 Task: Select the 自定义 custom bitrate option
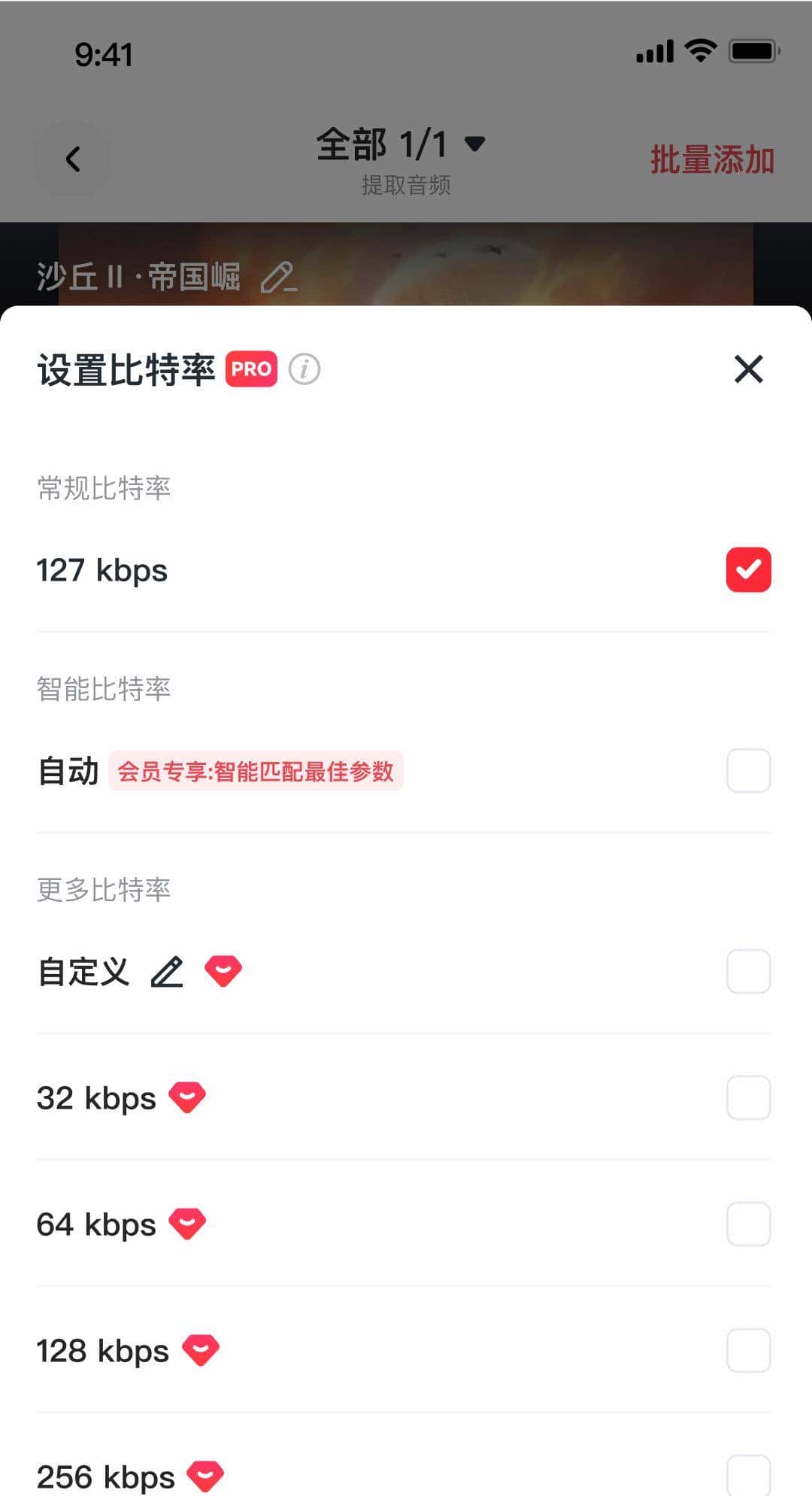[x=748, y=972]
